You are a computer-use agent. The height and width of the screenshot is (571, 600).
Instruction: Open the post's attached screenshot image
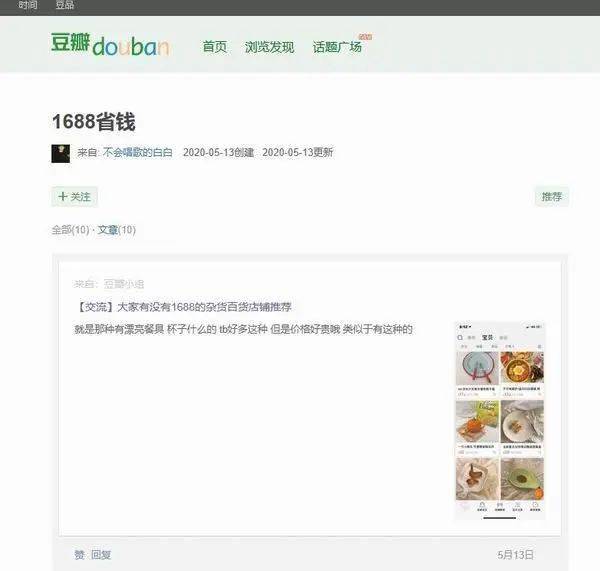[x=500, y=420]
